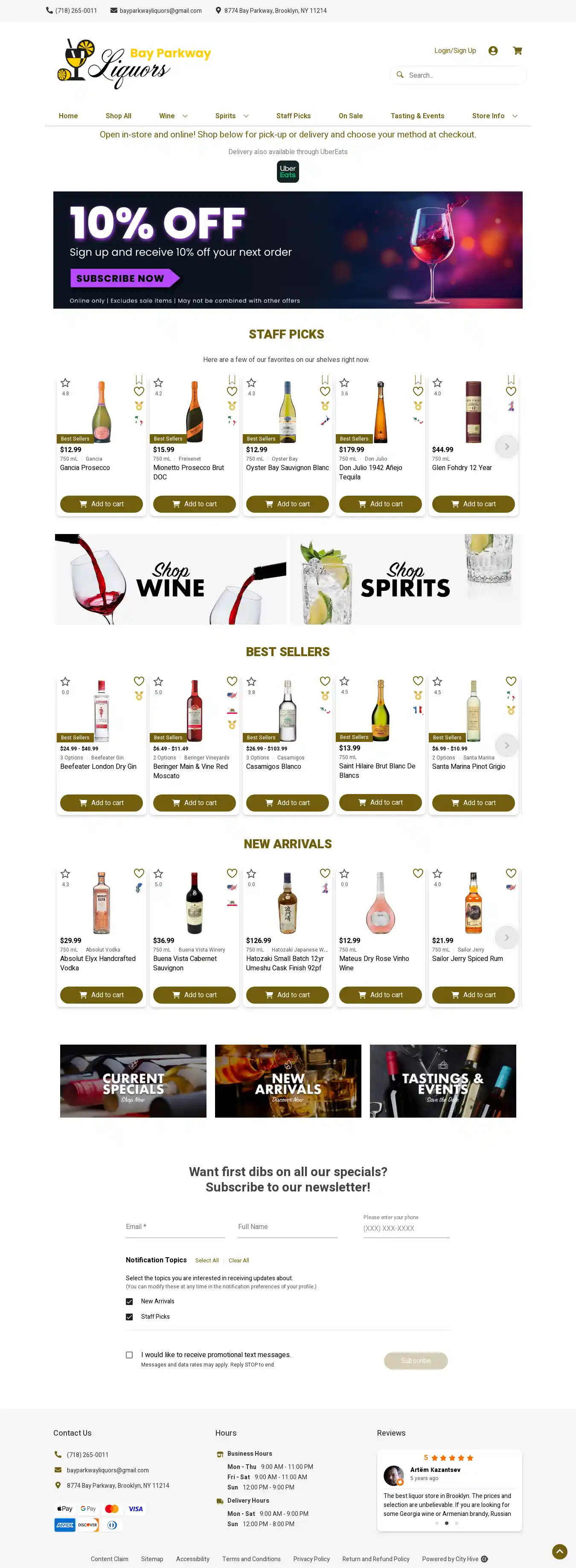Screen dimensions: 576x1568
Task: Uncheck the New Arrivals topic
Action: 129,1301
